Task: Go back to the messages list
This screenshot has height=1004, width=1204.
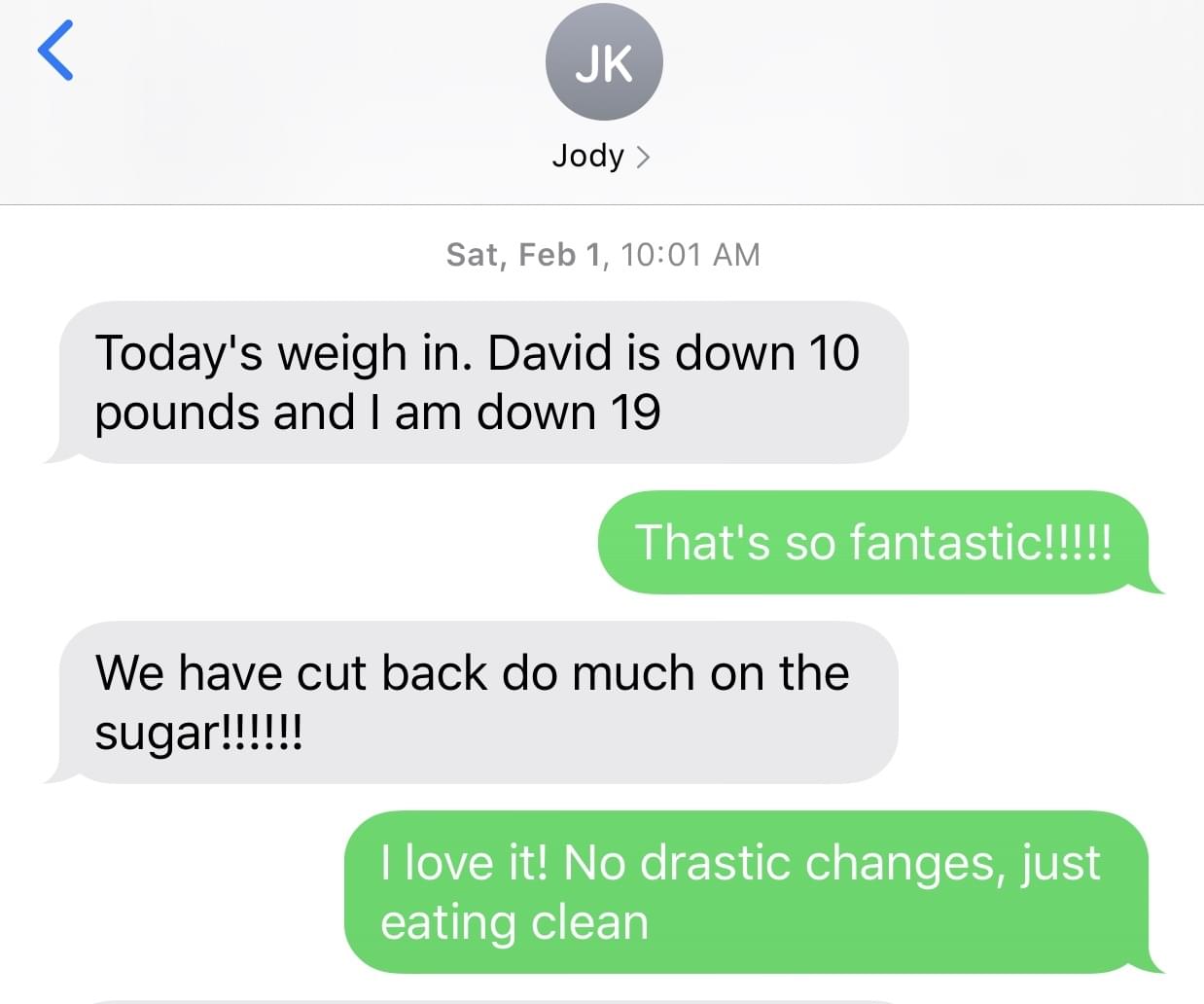Action: [55, 51]
